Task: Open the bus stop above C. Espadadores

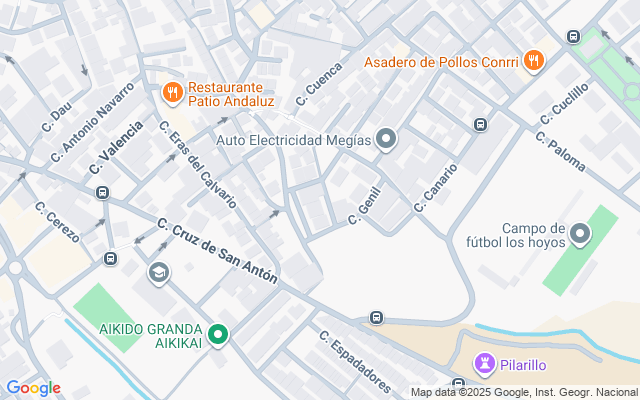Action: [x=376, y=318]
